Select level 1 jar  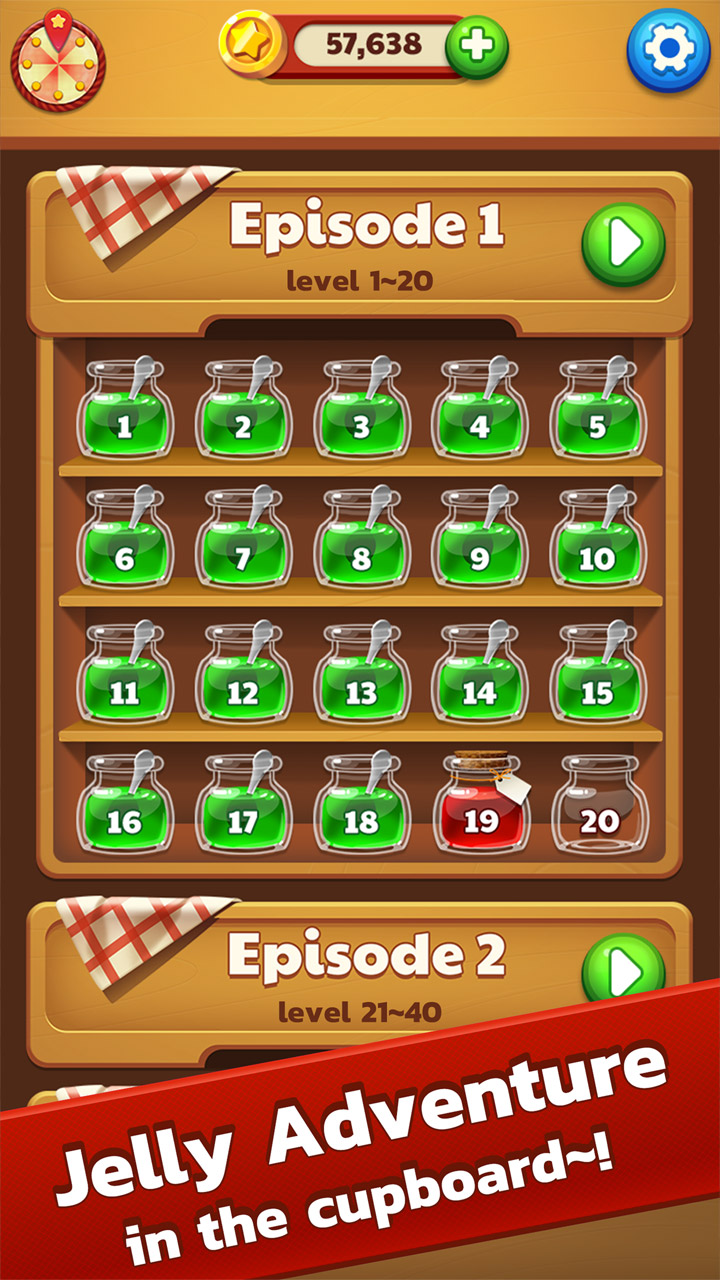click(125, 413)
